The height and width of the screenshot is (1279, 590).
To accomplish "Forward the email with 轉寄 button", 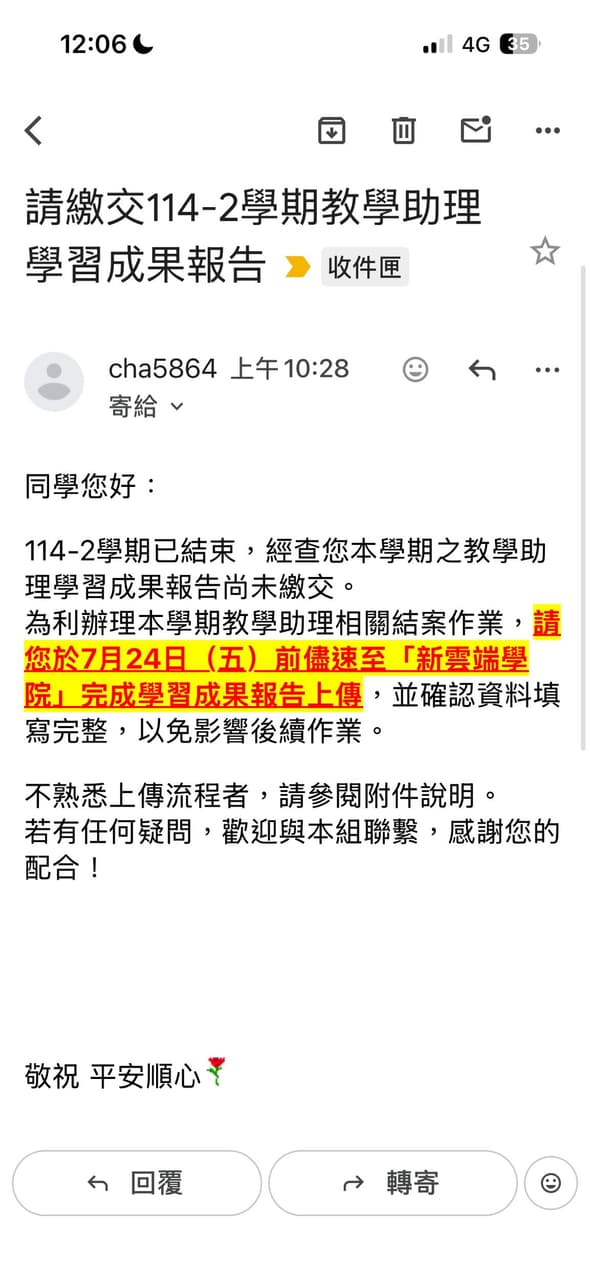I will click(393, 1183).
